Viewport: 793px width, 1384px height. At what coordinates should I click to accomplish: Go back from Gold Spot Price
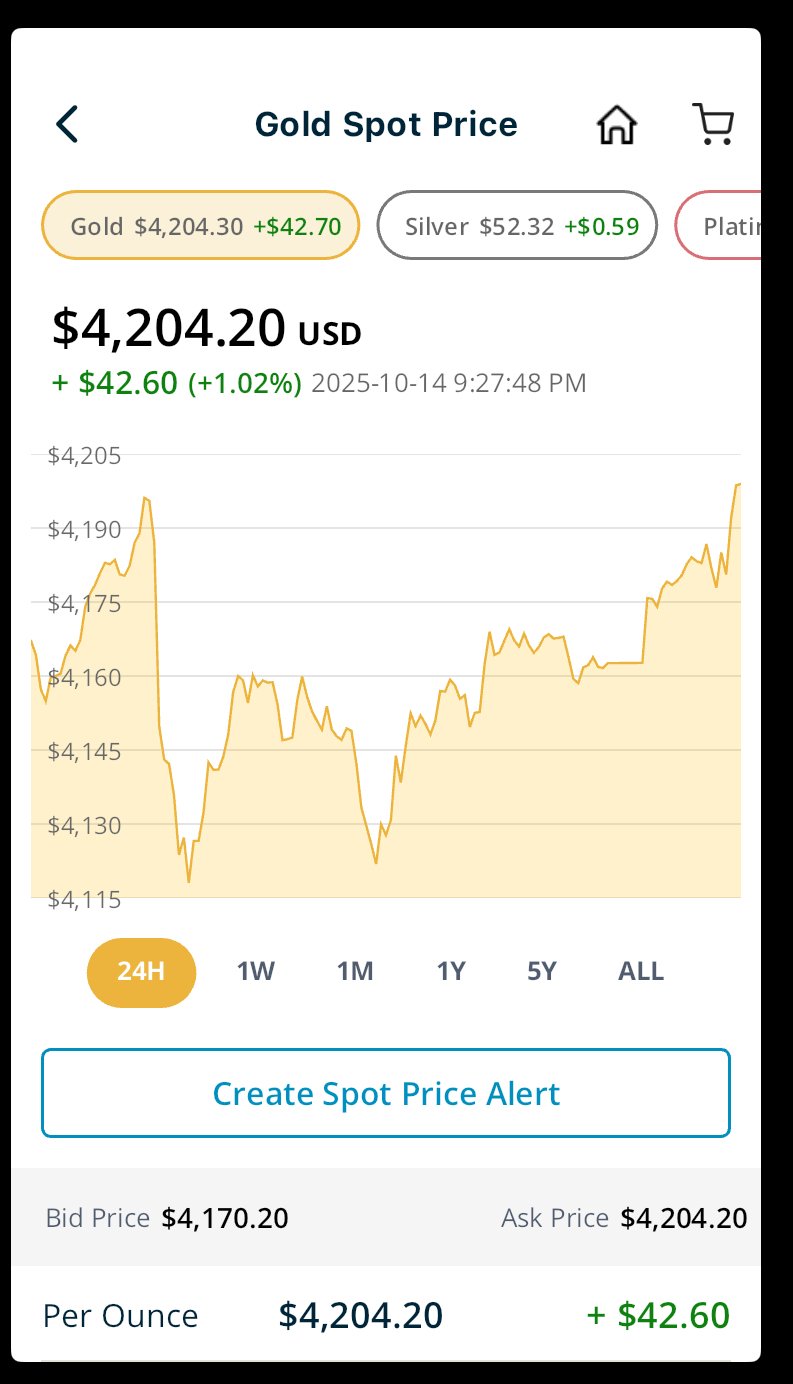[67, 125]
